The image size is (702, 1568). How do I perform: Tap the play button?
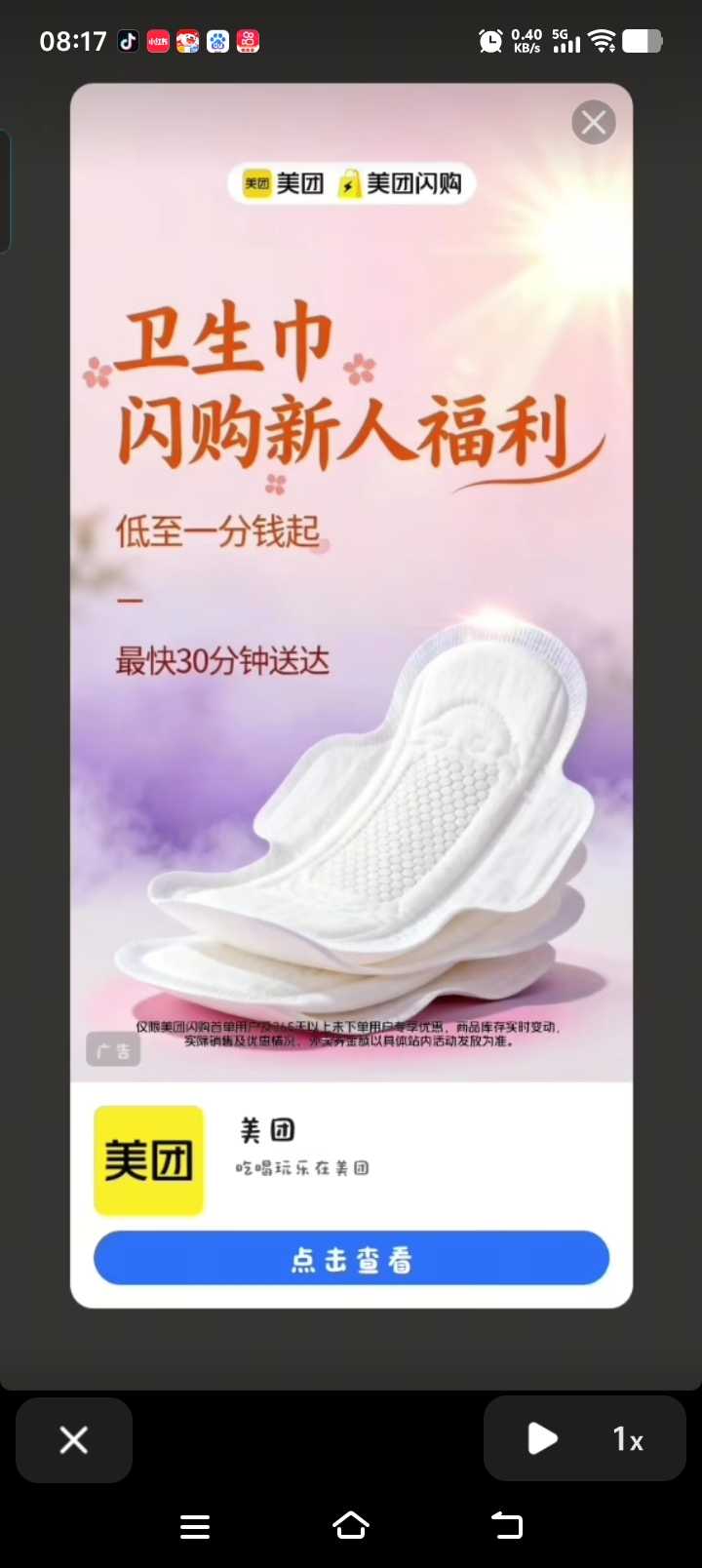coord(542,1438)
